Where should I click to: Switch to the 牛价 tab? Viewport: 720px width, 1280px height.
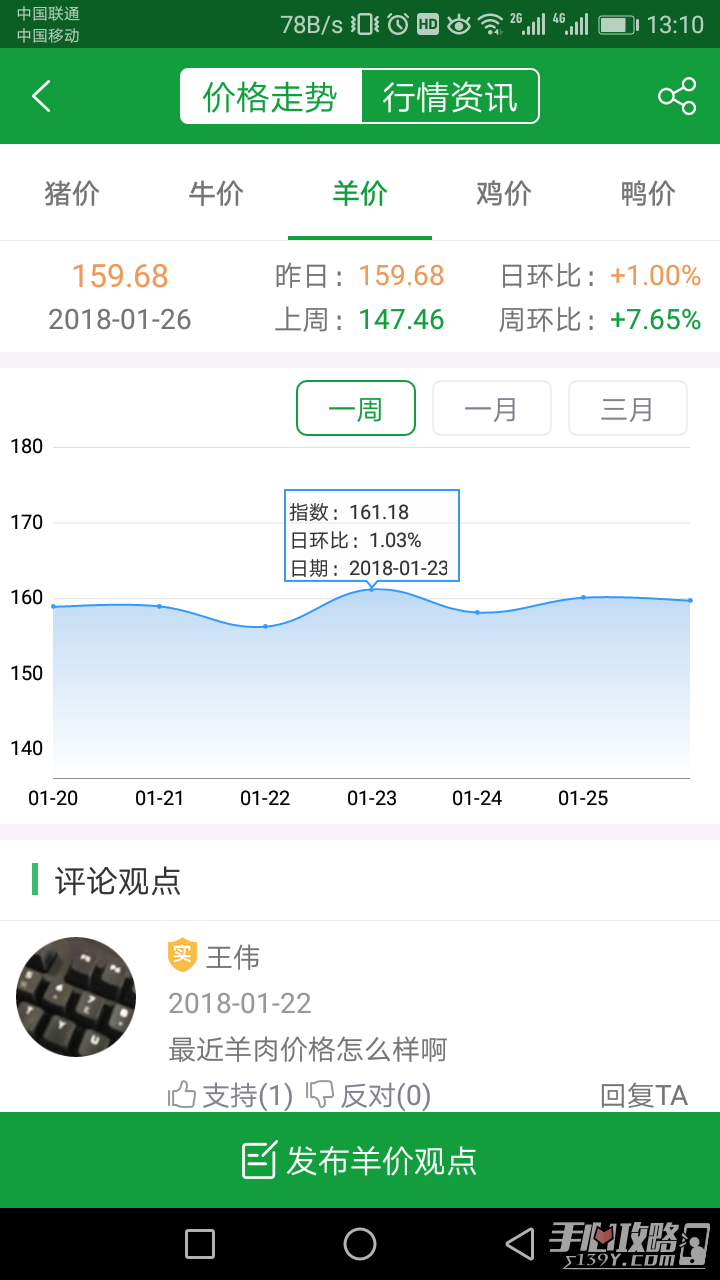coord(216,193)
